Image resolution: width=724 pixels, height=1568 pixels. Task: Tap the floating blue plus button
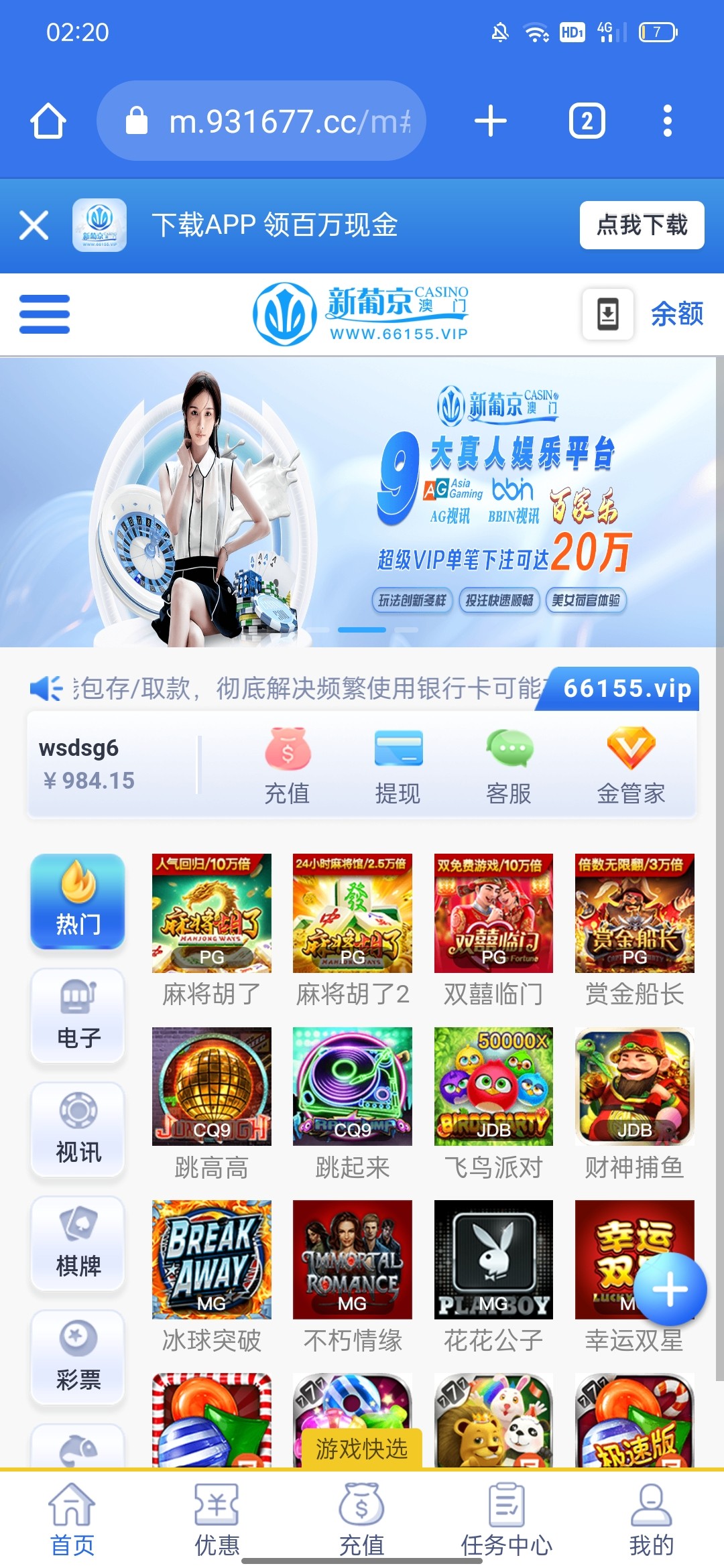670,1289
